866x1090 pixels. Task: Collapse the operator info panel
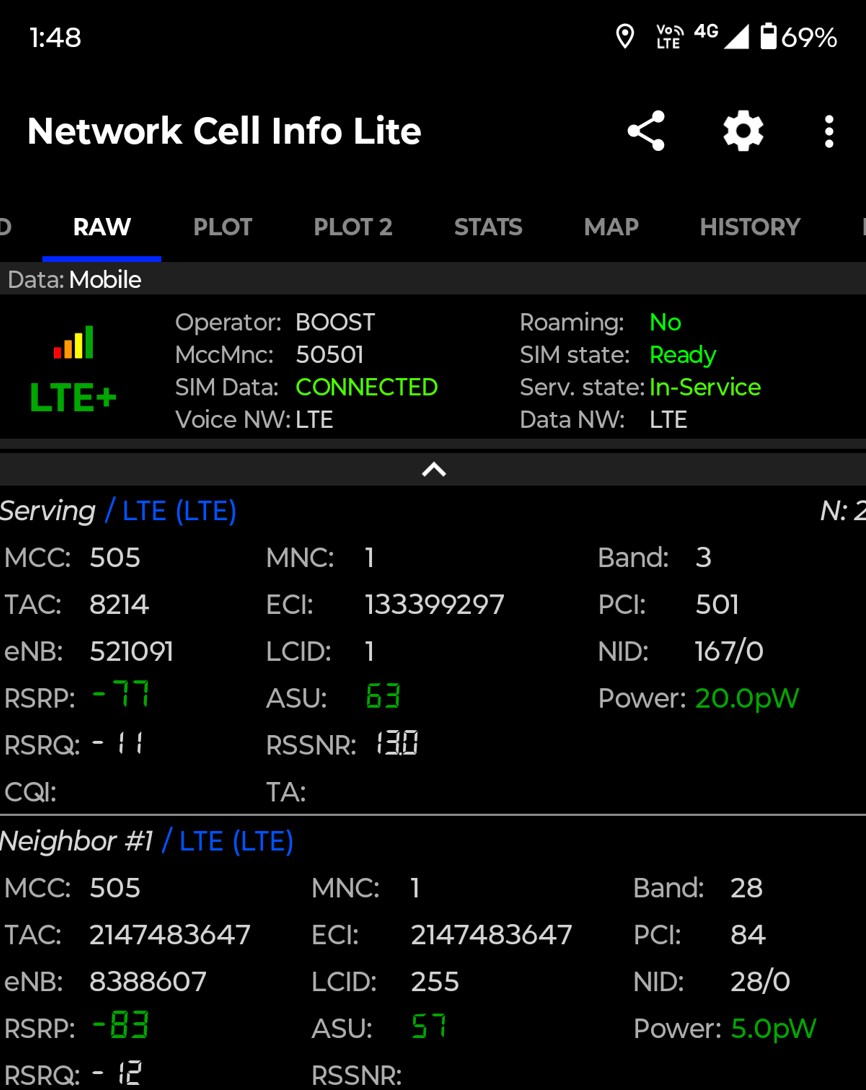point(433,469)
